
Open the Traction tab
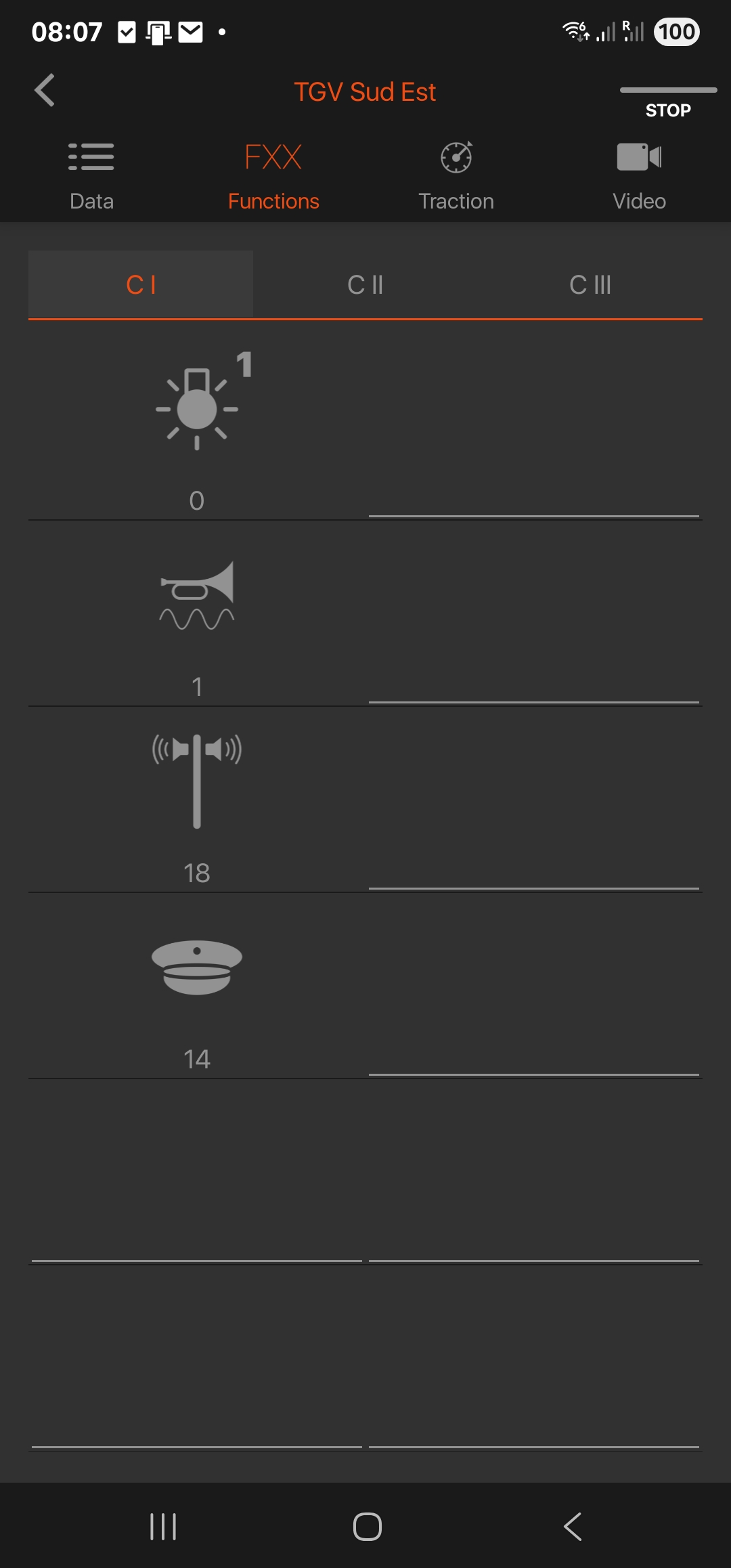[456, 176]
